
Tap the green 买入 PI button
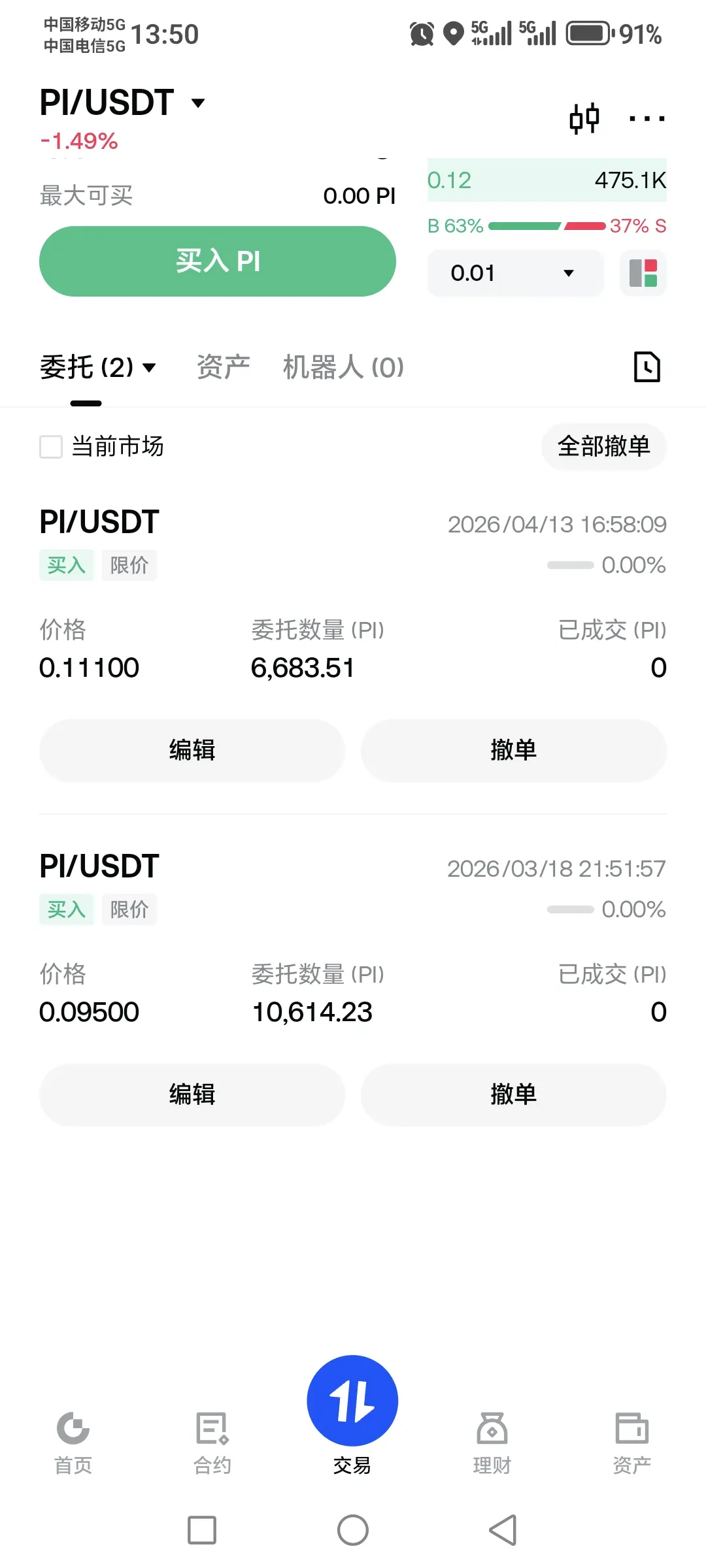[218, 261]
